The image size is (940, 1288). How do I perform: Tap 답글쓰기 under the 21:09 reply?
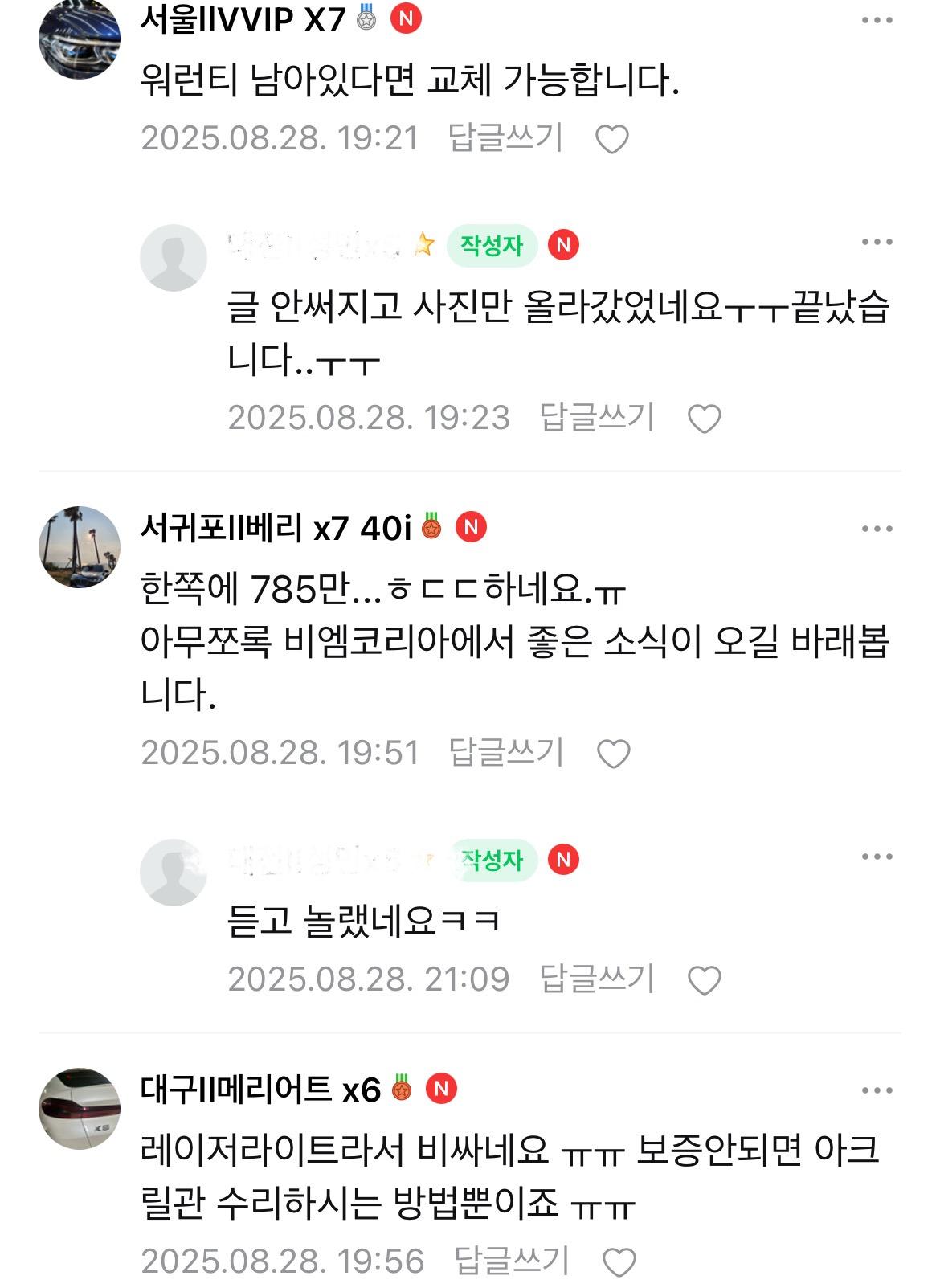tap(597, 979)
